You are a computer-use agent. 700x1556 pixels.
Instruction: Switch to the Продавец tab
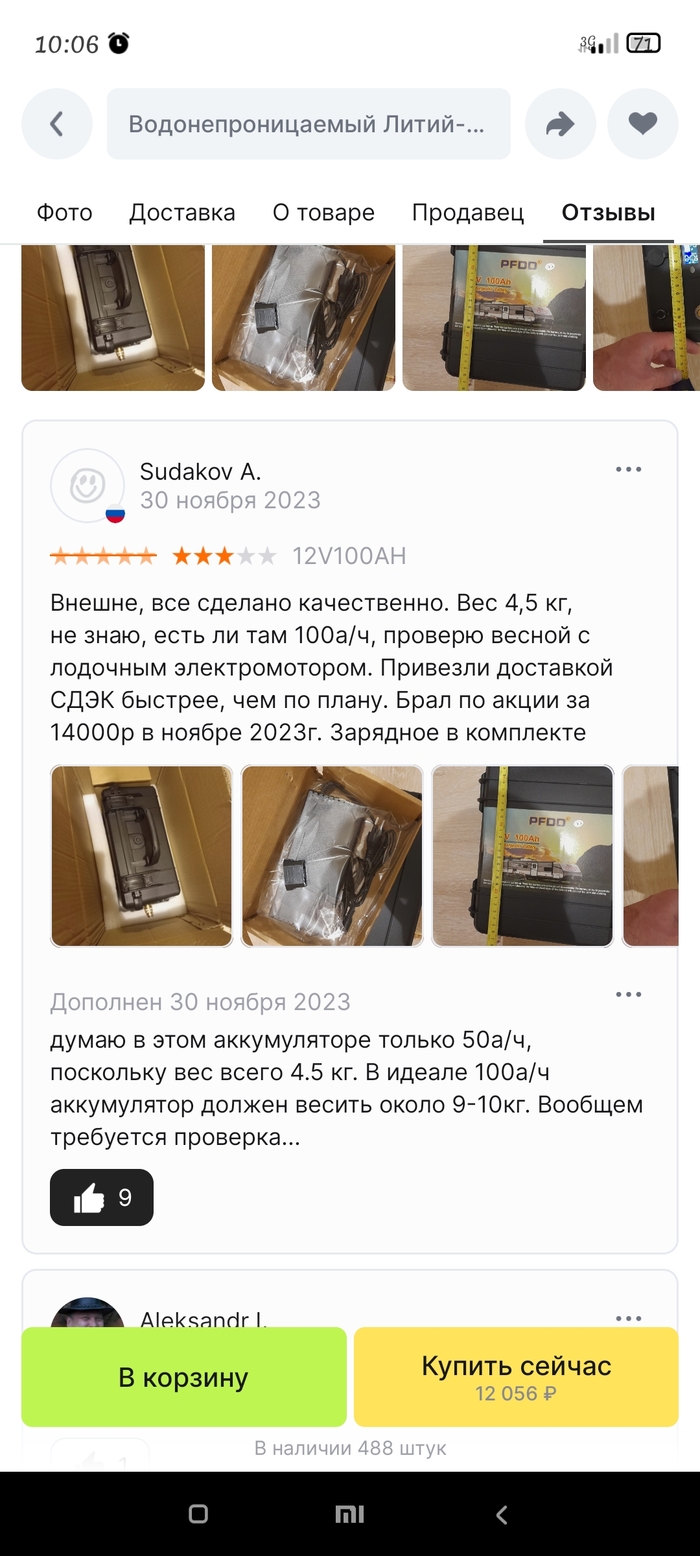(467, 212)
